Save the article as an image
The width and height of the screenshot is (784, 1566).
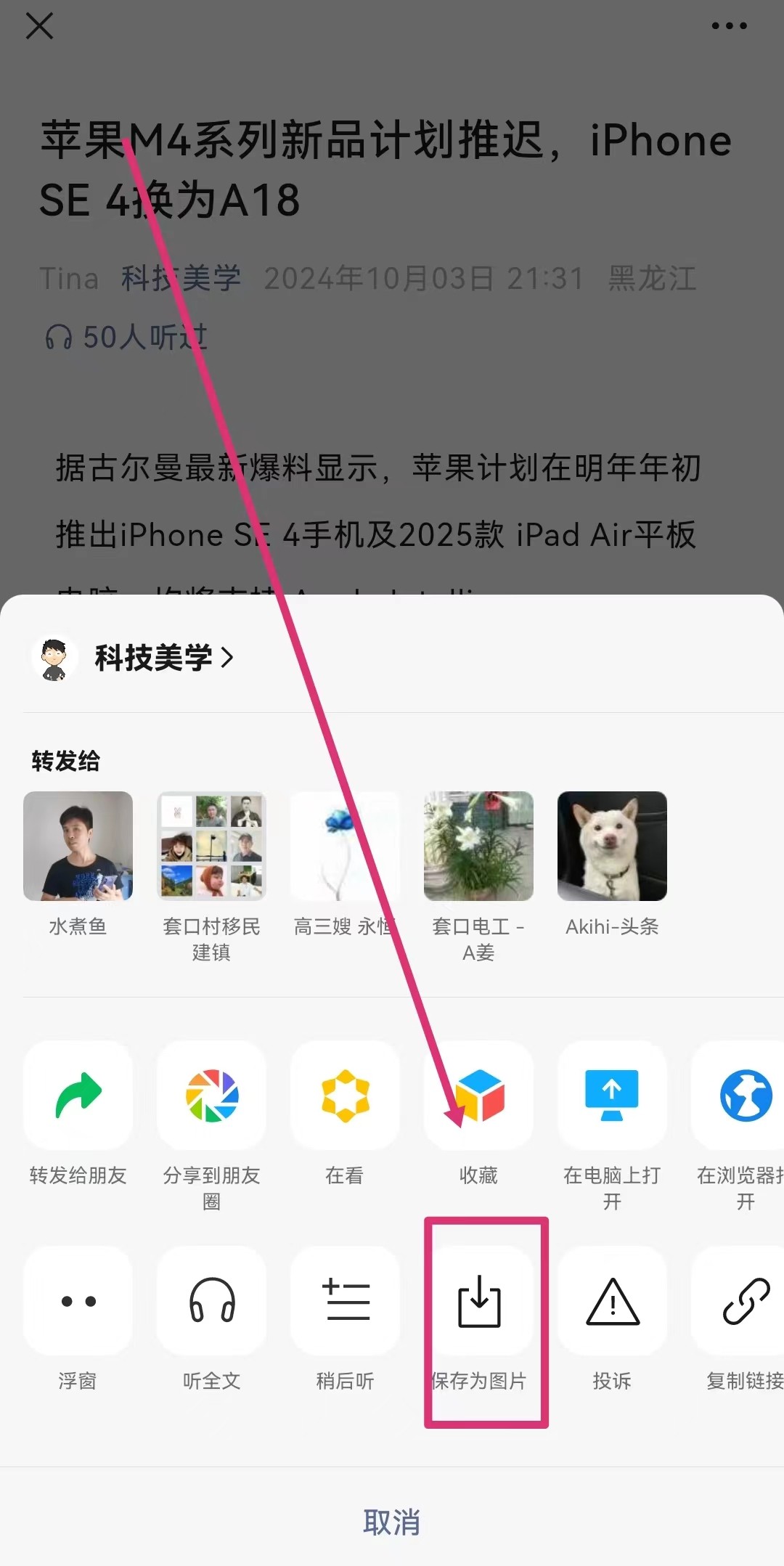[478, 1301]
